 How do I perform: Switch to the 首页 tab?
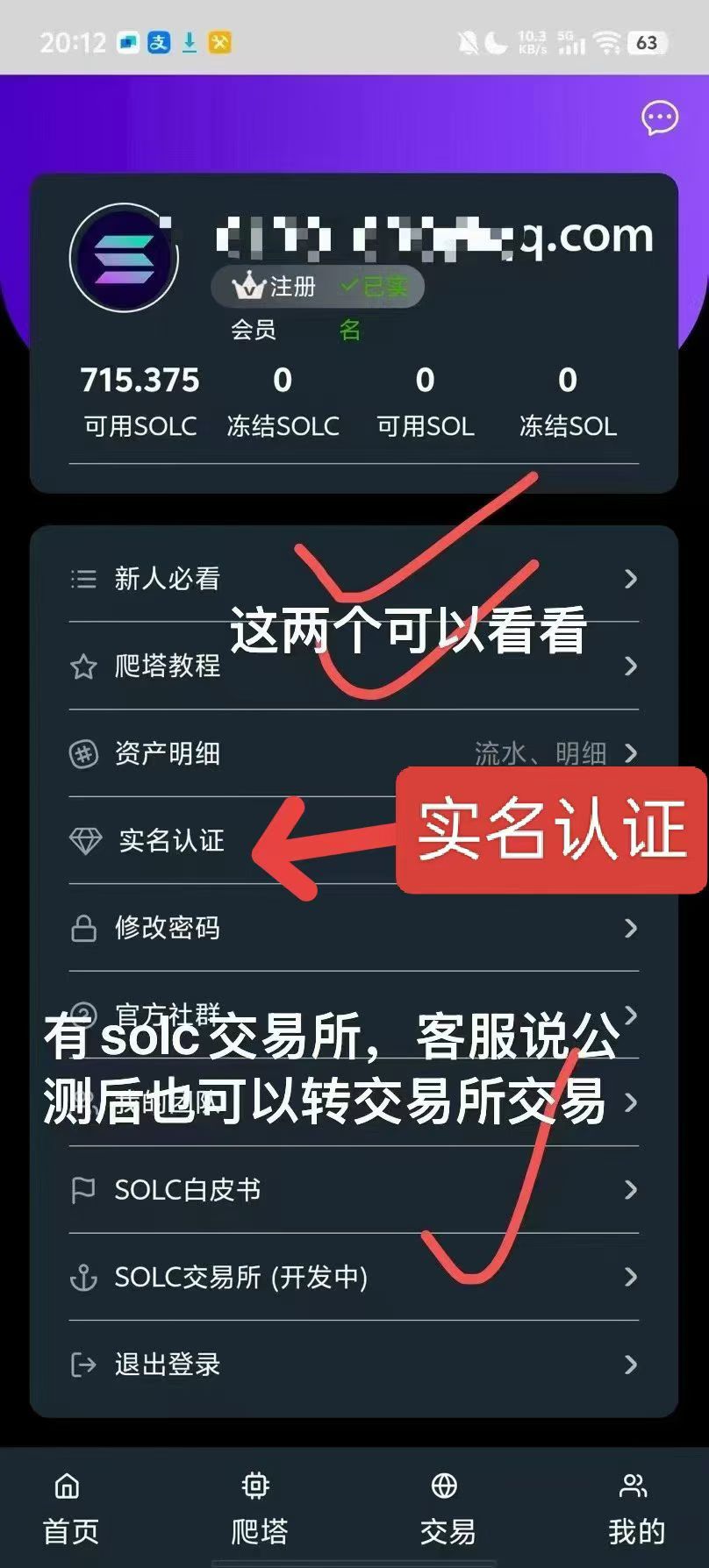(70, 1508)
